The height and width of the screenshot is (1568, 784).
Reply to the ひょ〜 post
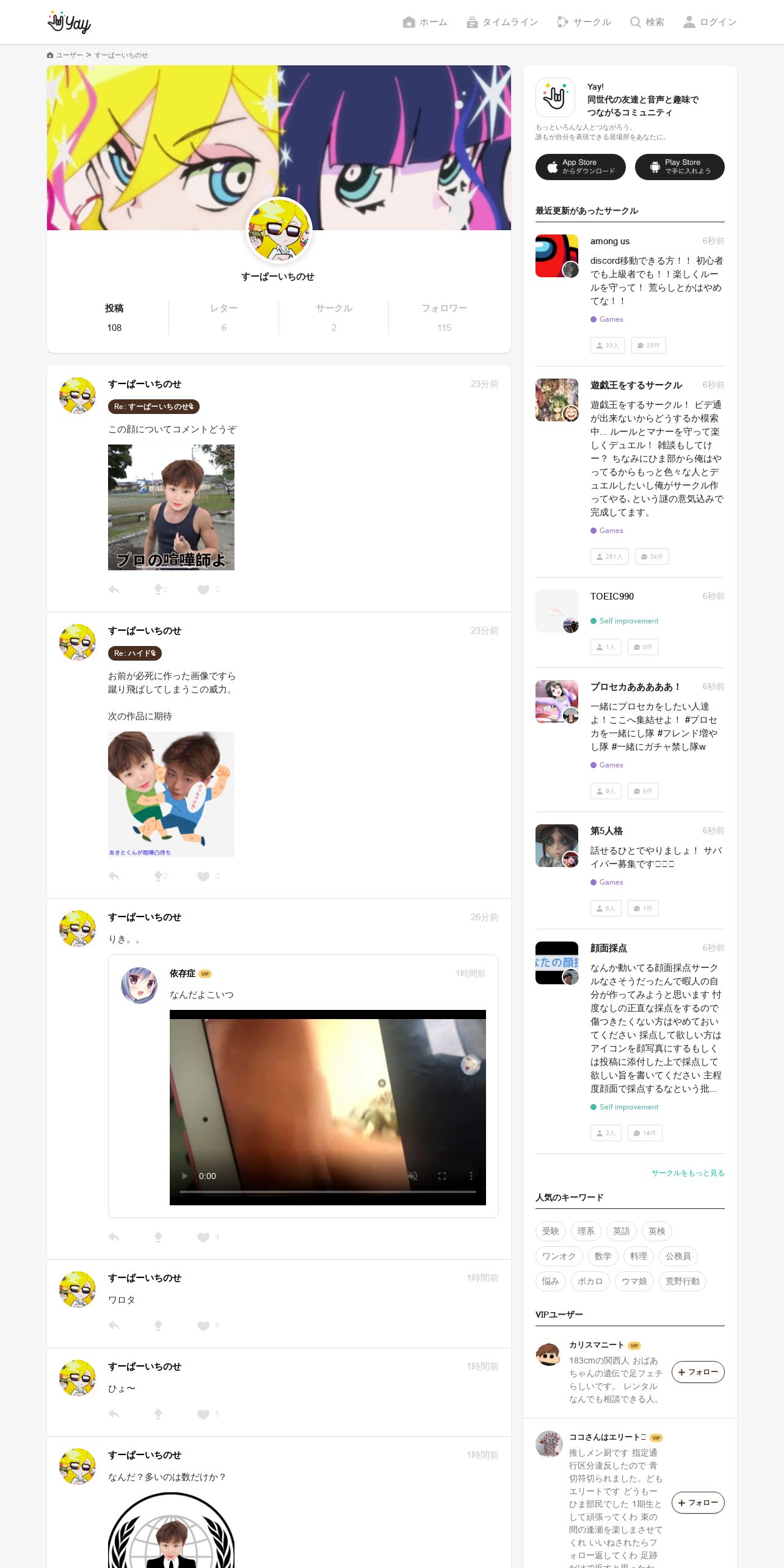[114, 1414]
